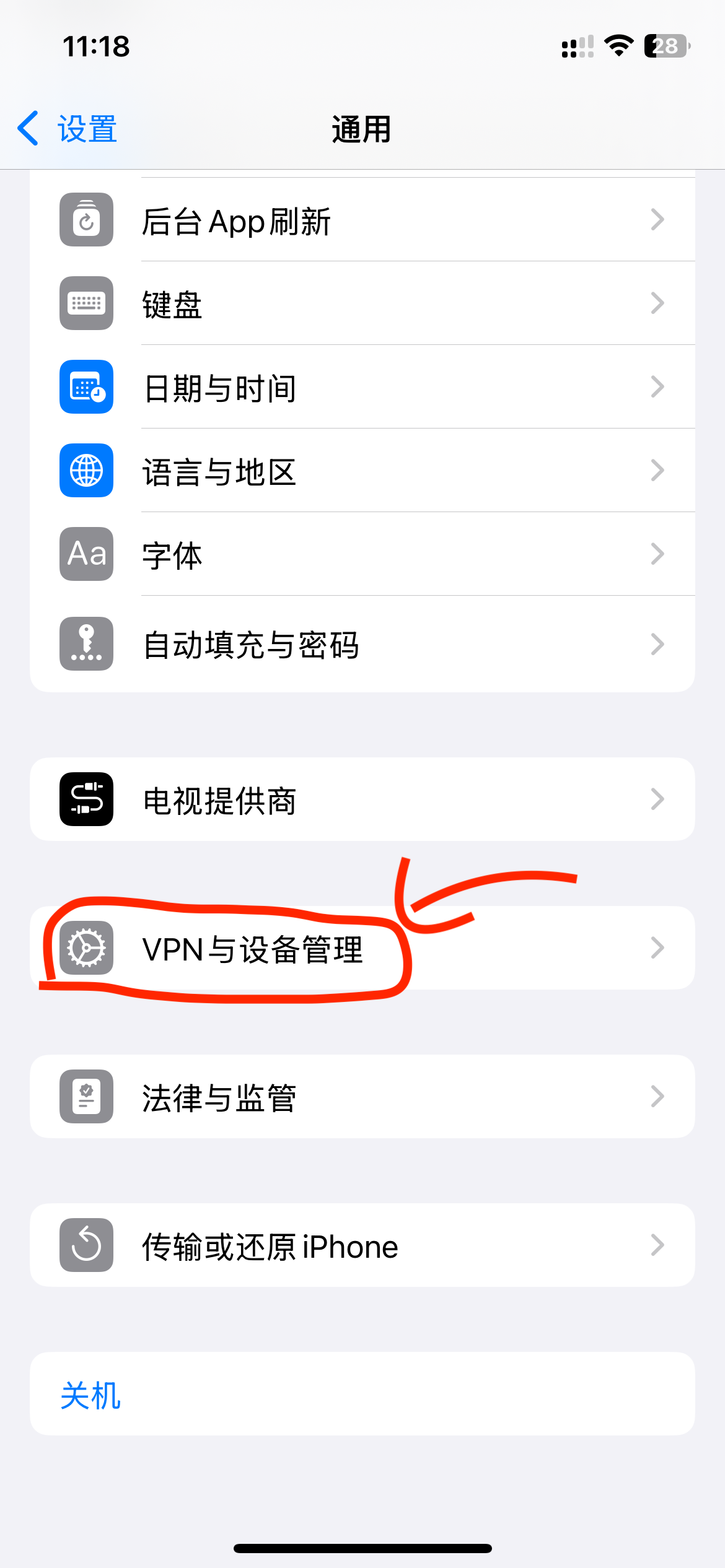Viewport: 725px width, 1568px height.
Task: Open 键盘 settings
Action: click(x=362, y=303)
